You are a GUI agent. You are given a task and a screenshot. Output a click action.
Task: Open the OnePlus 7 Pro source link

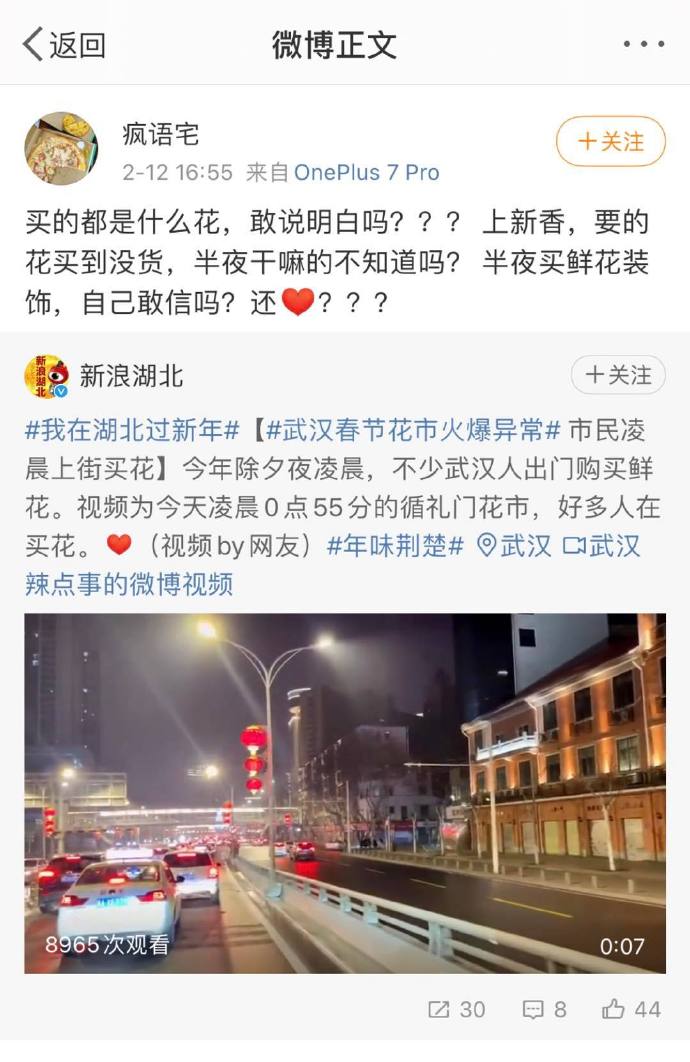pos(366,173)
